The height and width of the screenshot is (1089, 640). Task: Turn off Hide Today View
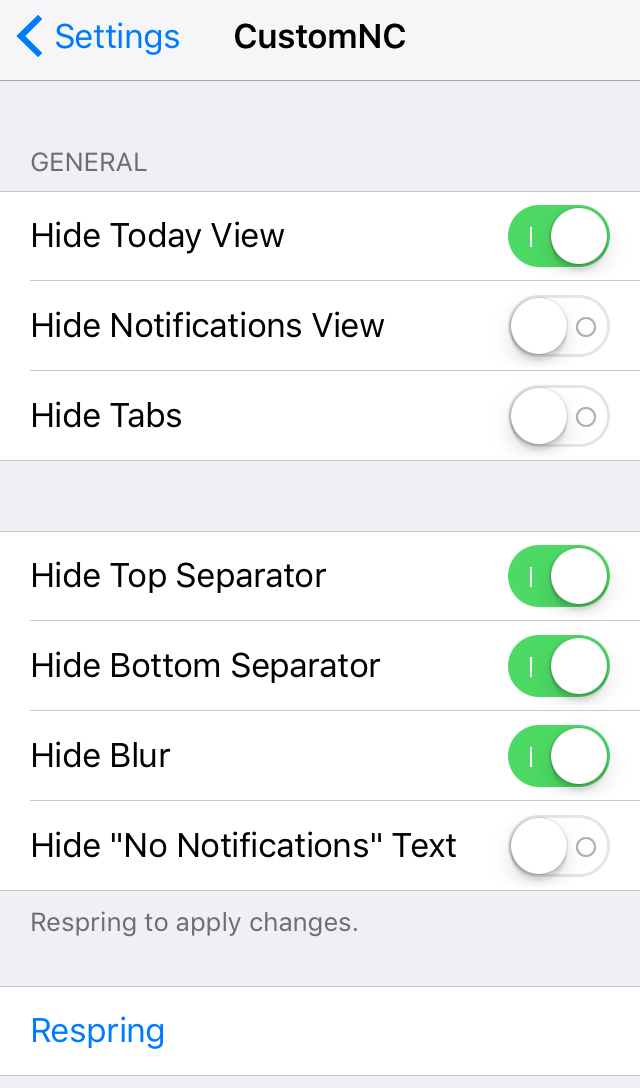558,237
